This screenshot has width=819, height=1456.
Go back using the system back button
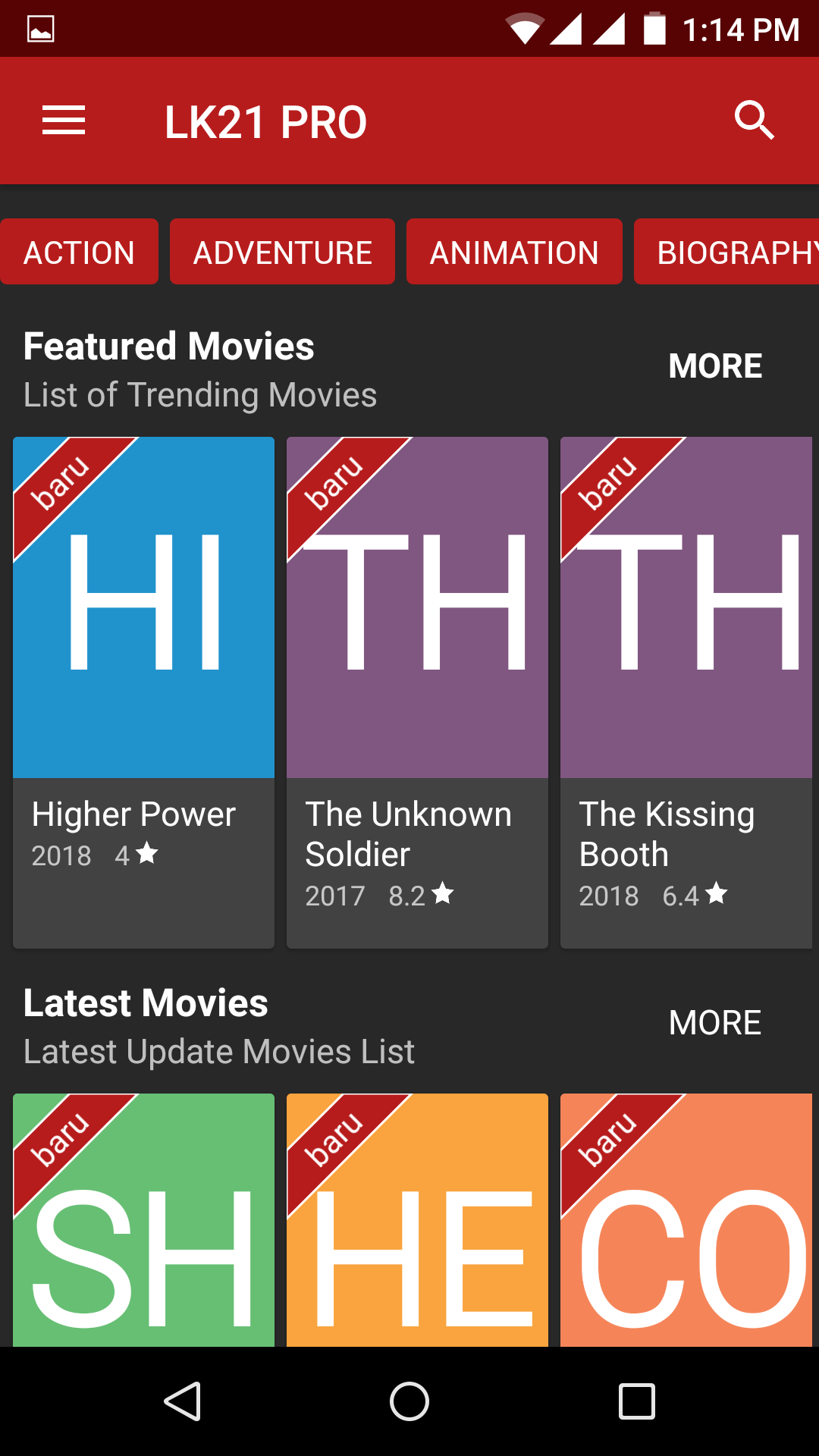coord(182,1401)
